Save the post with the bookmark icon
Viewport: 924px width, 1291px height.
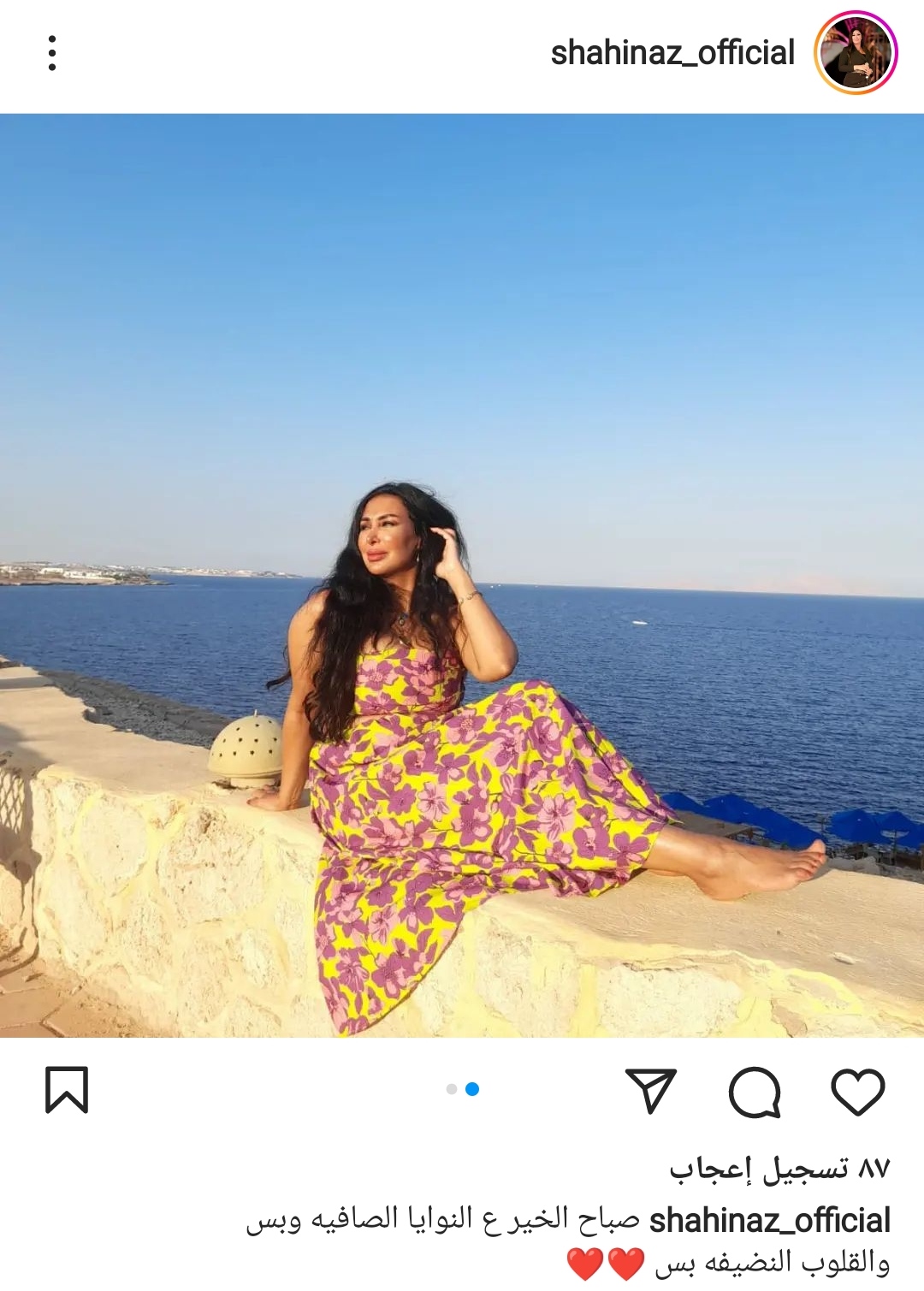(67, 1090)
